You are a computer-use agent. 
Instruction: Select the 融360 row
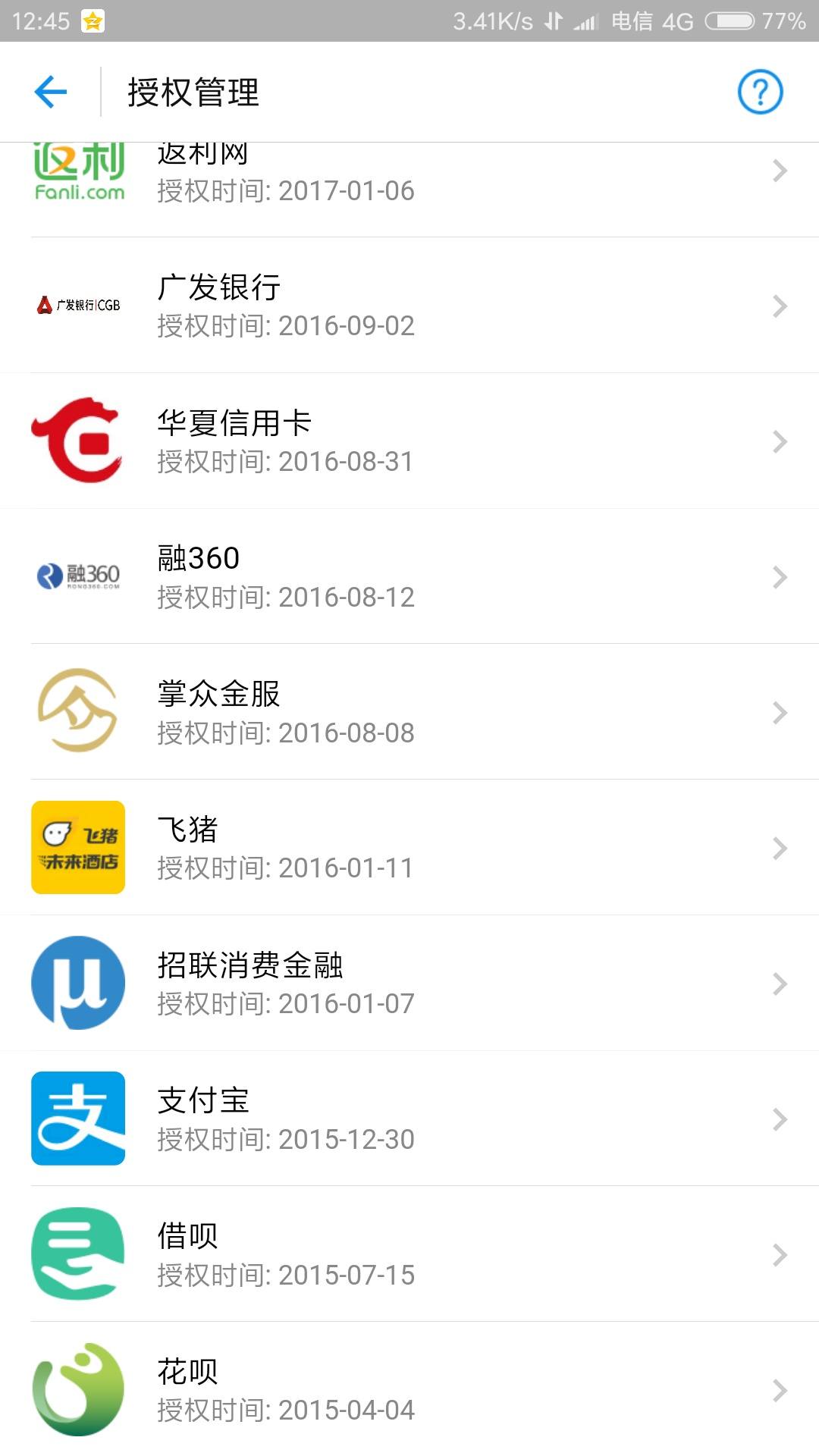tap(409, 576)
